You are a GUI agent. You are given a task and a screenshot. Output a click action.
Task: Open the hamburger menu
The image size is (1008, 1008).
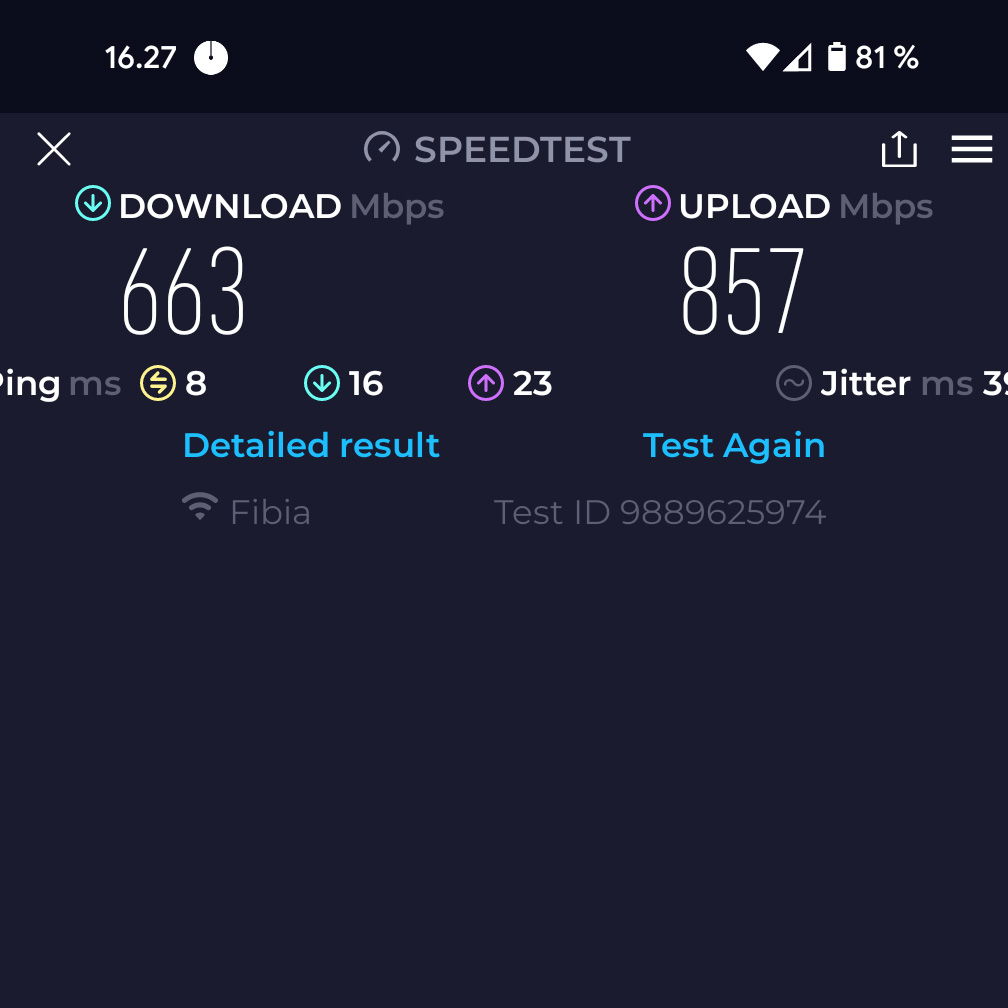coord(971,150)
